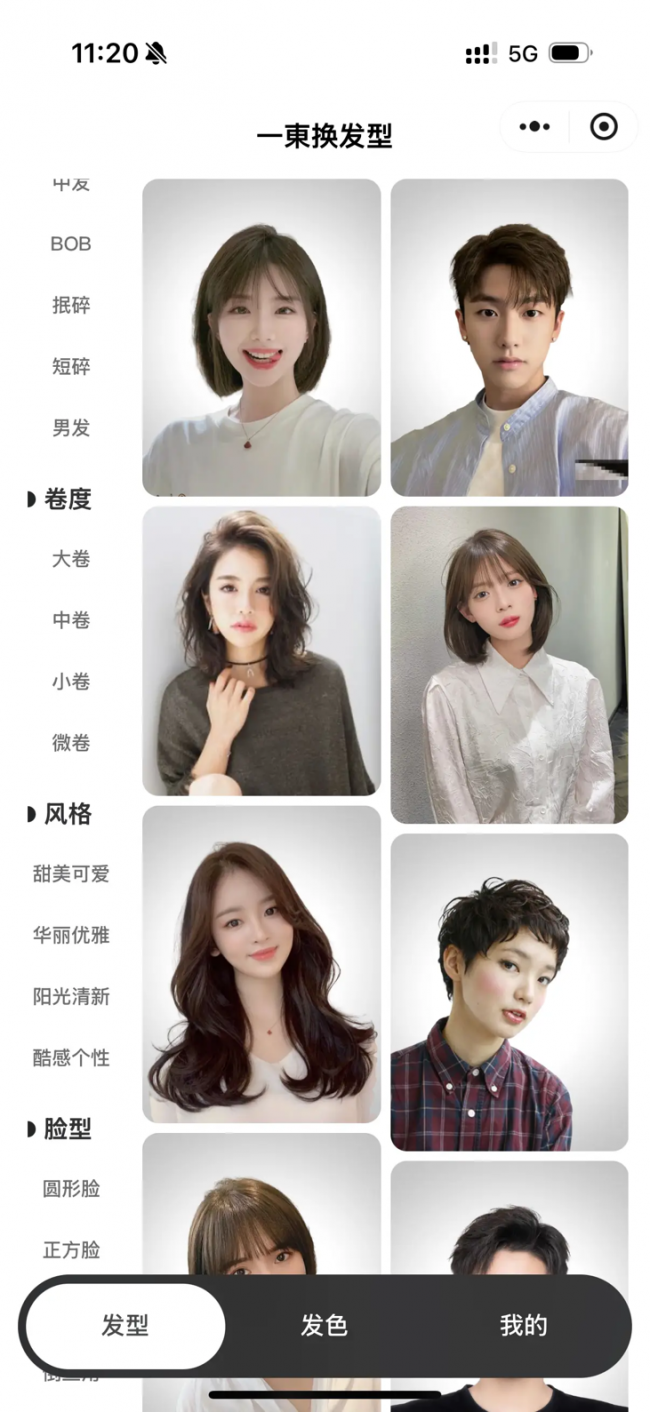Select the 华丽优雅 style filter

pyautogui.click(x=71, y=936)
